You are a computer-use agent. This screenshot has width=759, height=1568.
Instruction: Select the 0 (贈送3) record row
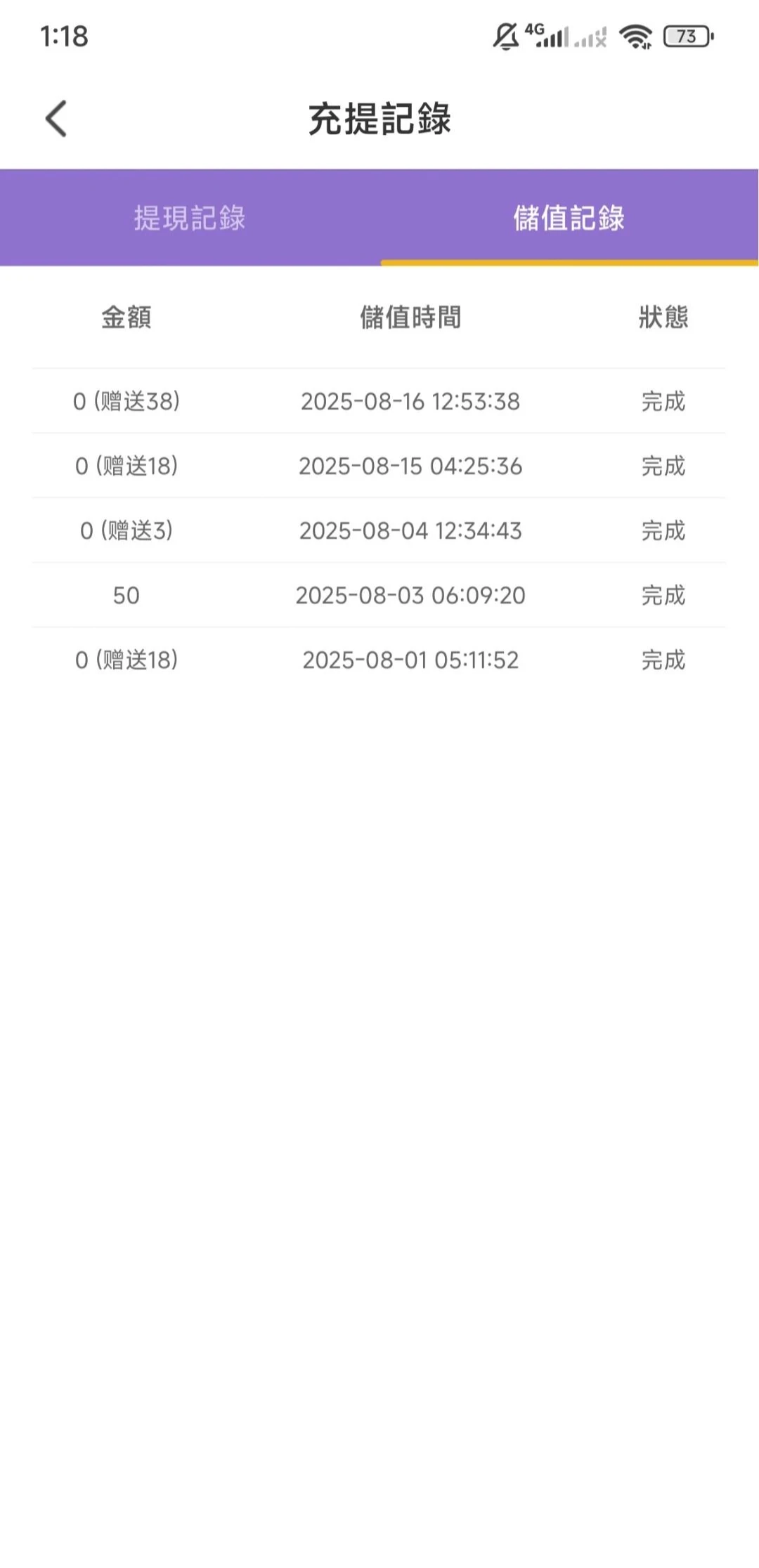(379, 530)
